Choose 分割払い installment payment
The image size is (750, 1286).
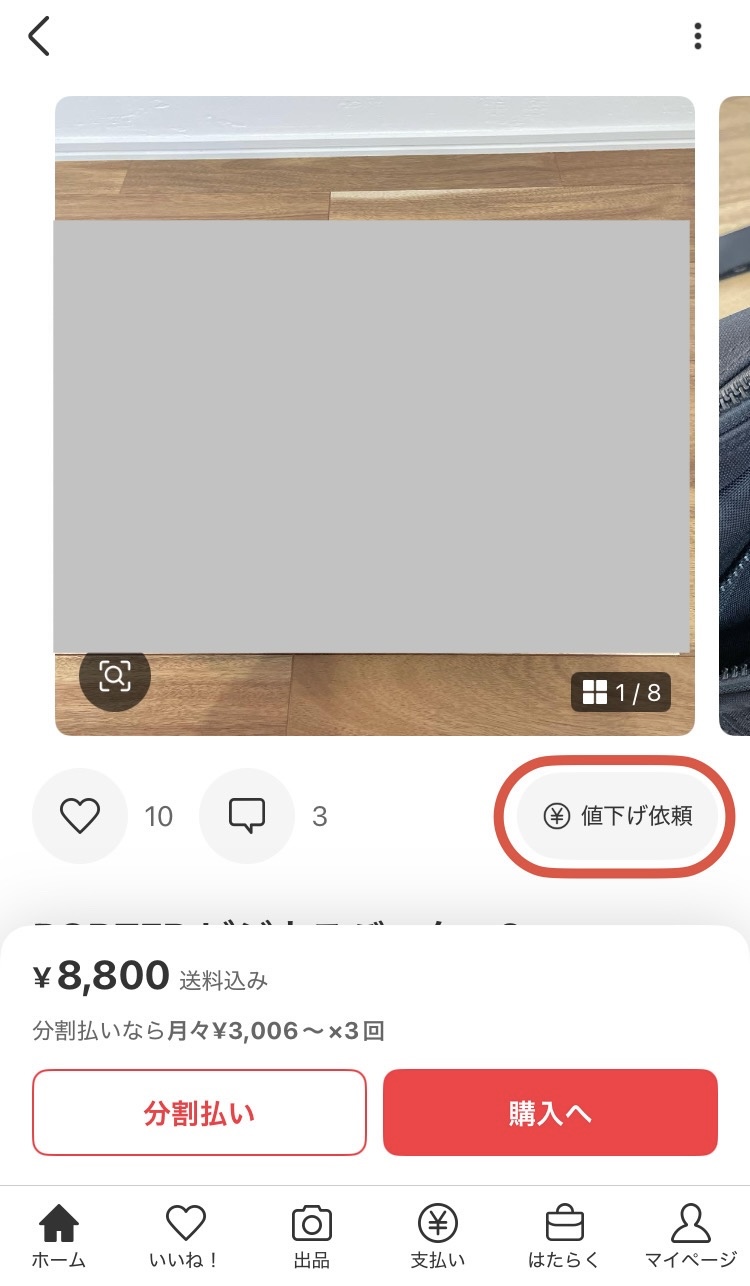tap(199, 1112)
